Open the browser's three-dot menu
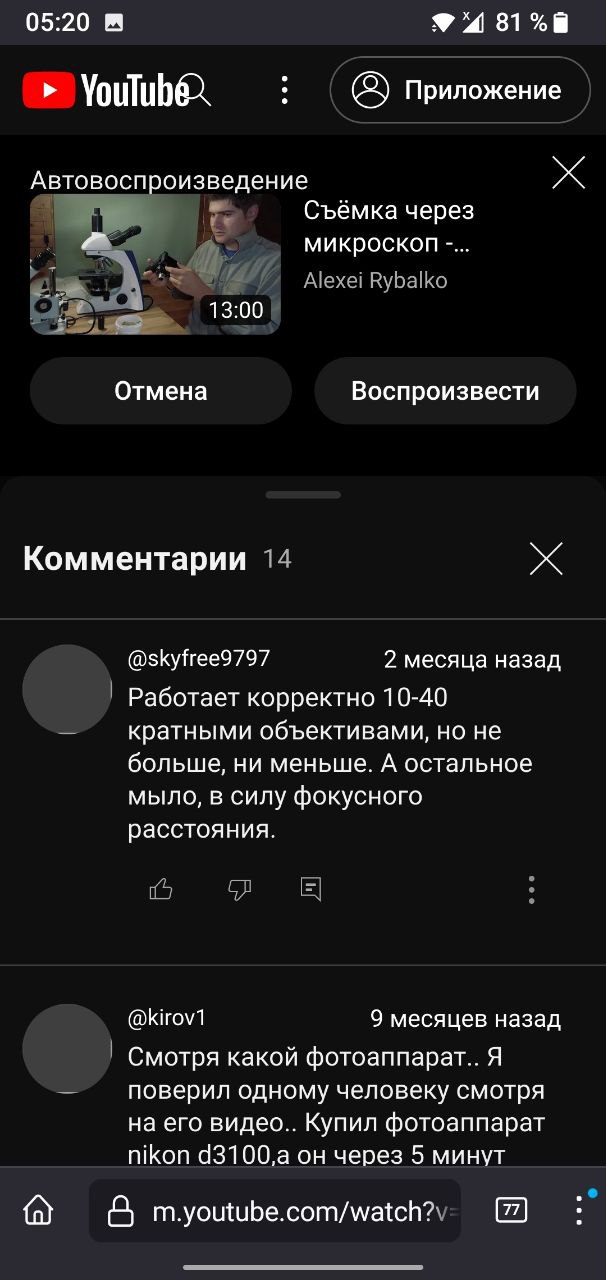 pos(579,1210)
